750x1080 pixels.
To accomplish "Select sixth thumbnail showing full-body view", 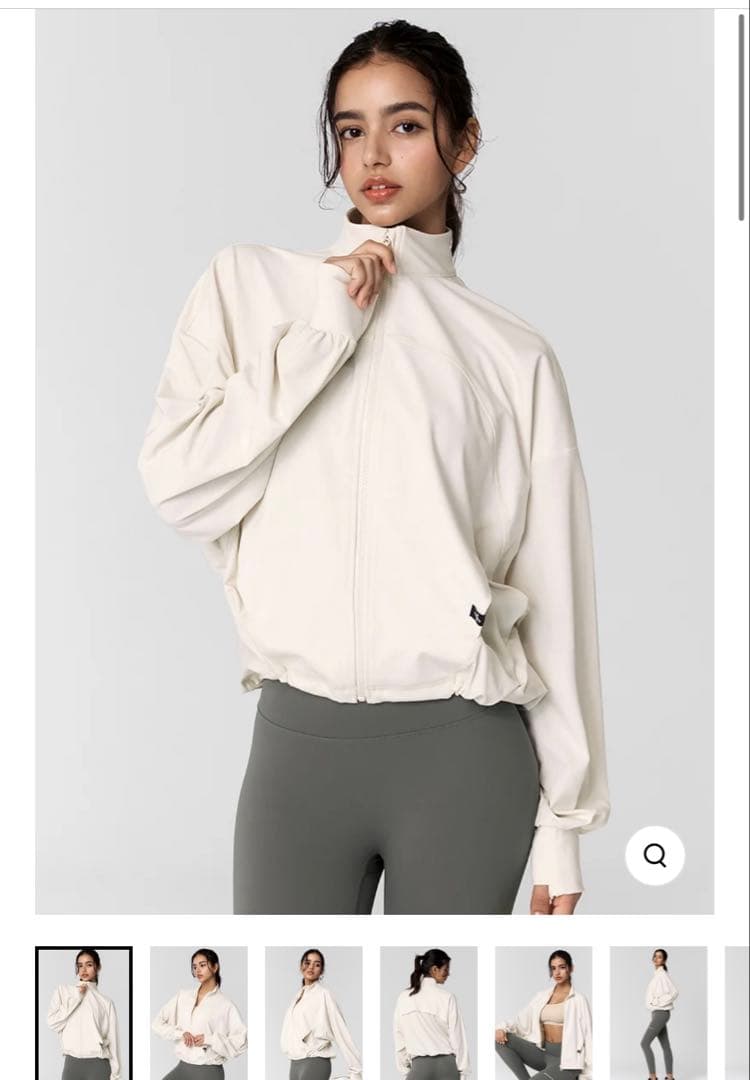I will click(659, 1012).
